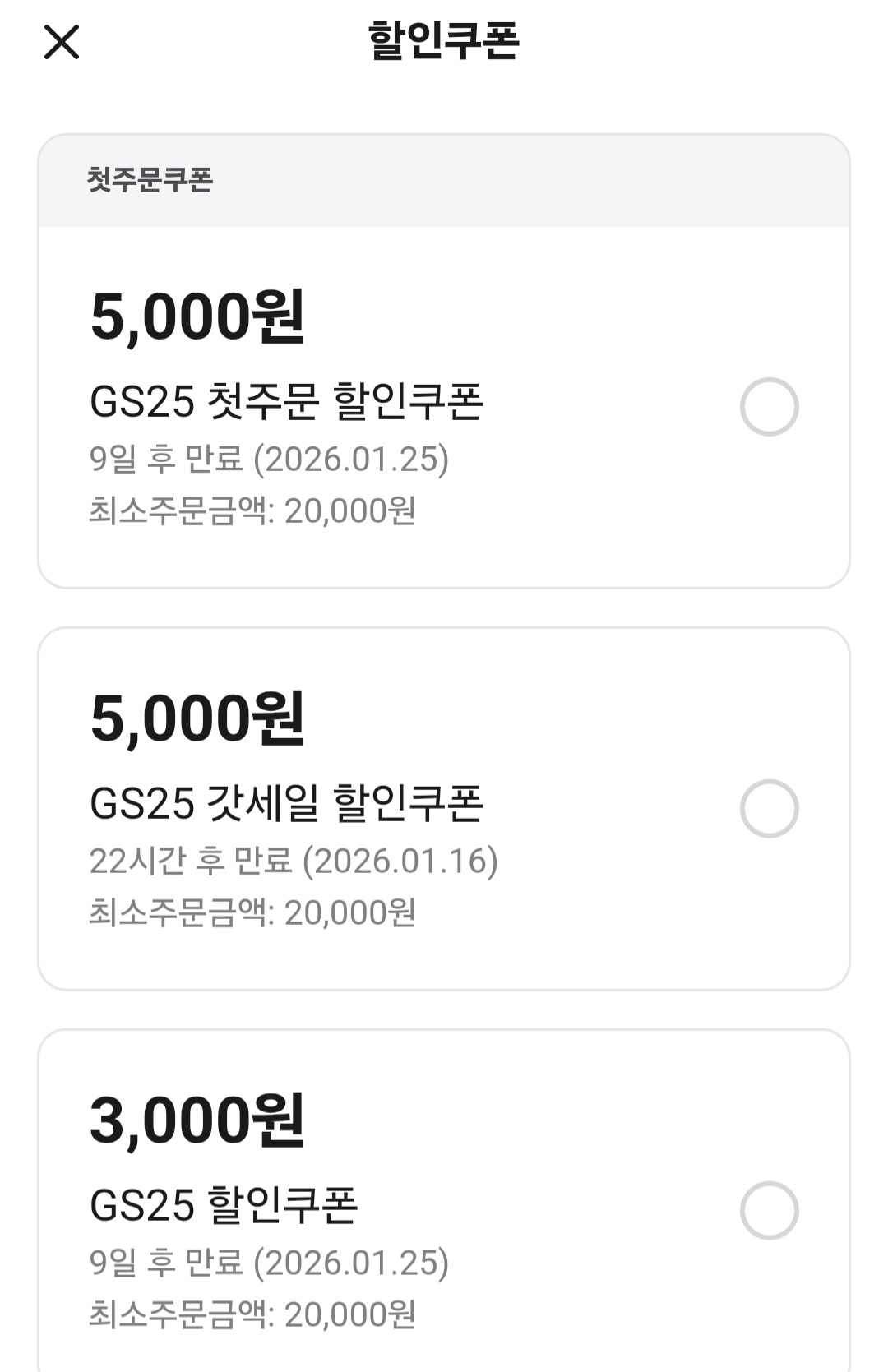Choose the GS25 갓세일 할인쿠폰 coupon

click(x=769, y=809)
